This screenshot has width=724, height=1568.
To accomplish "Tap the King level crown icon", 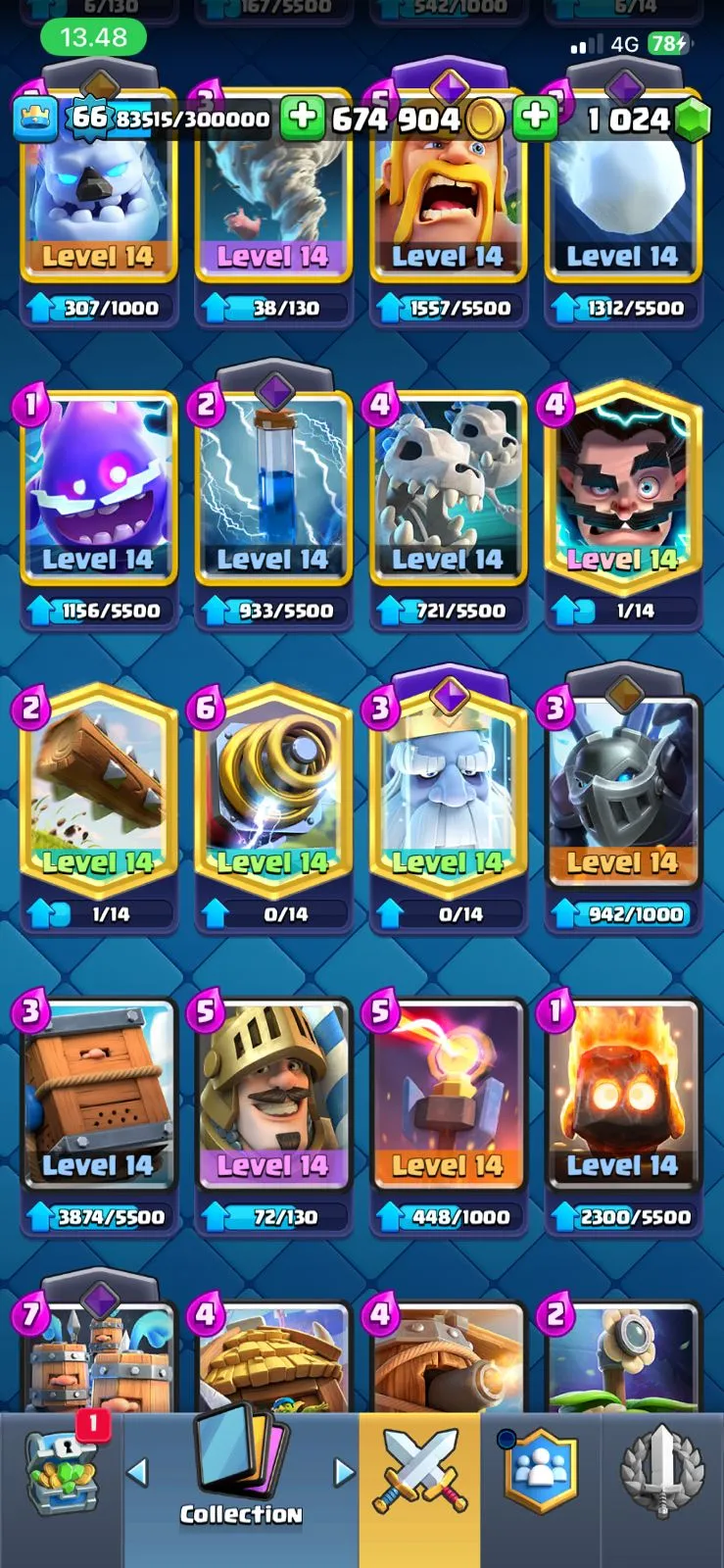I will [x=34, y=120].
